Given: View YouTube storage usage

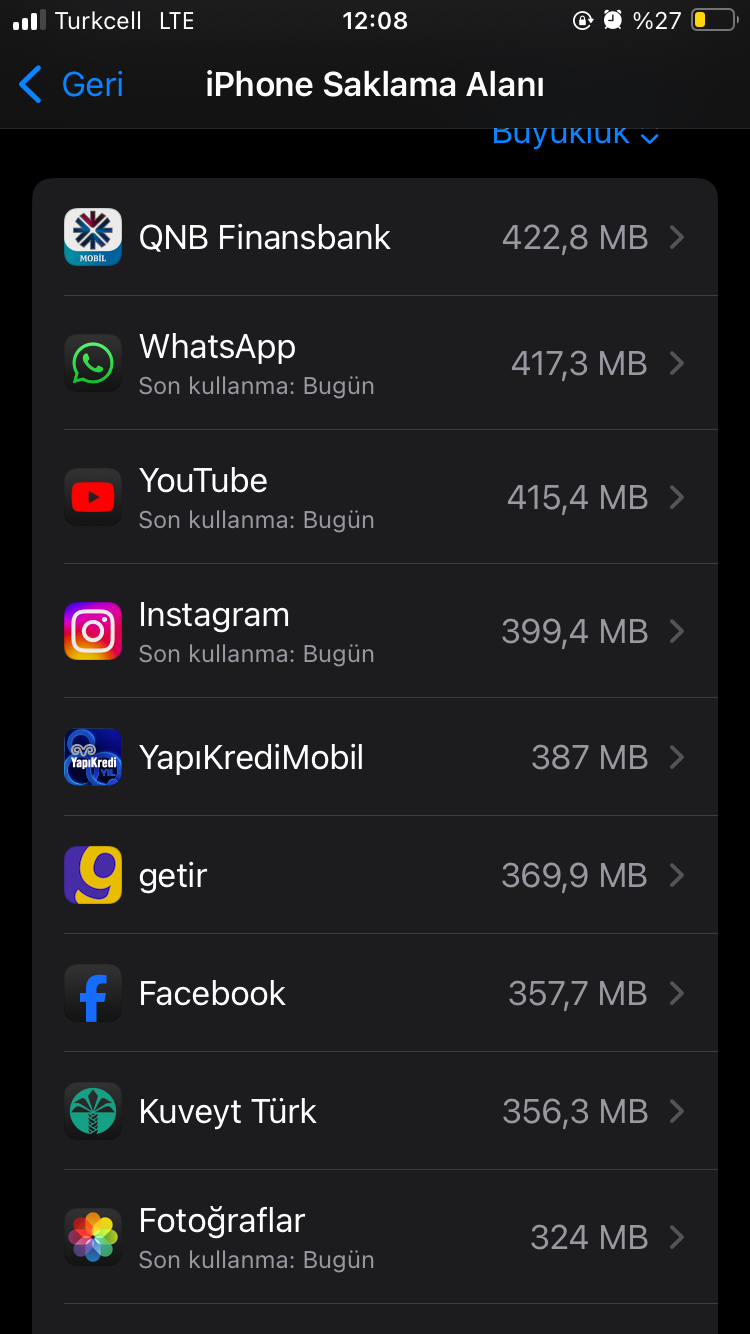Looking at the screenshot, I should [375, 497].
